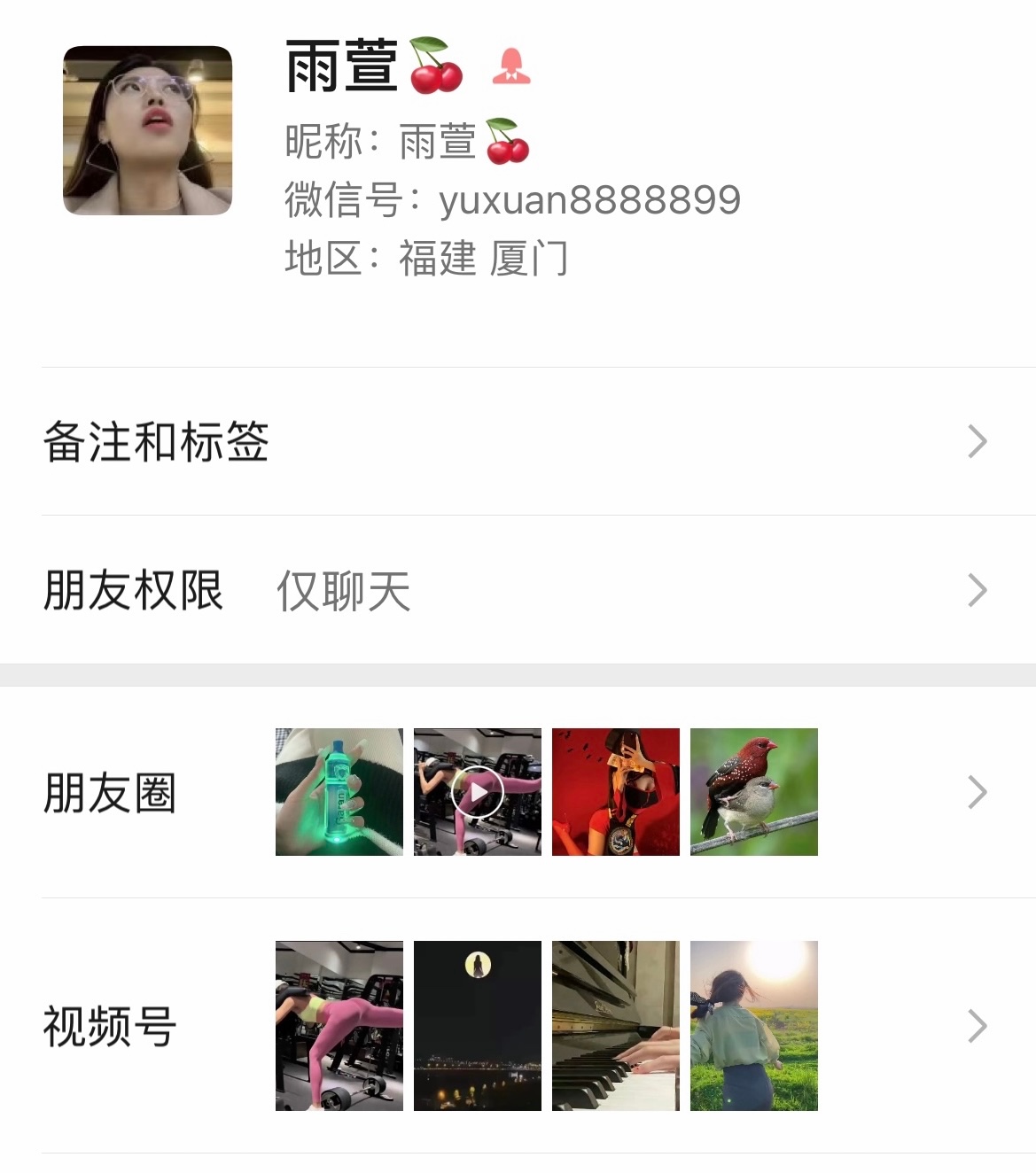Viewport: 1036px width, 1173px height.
Task: View the sunset field video in 视频号
Action: 754,1026
